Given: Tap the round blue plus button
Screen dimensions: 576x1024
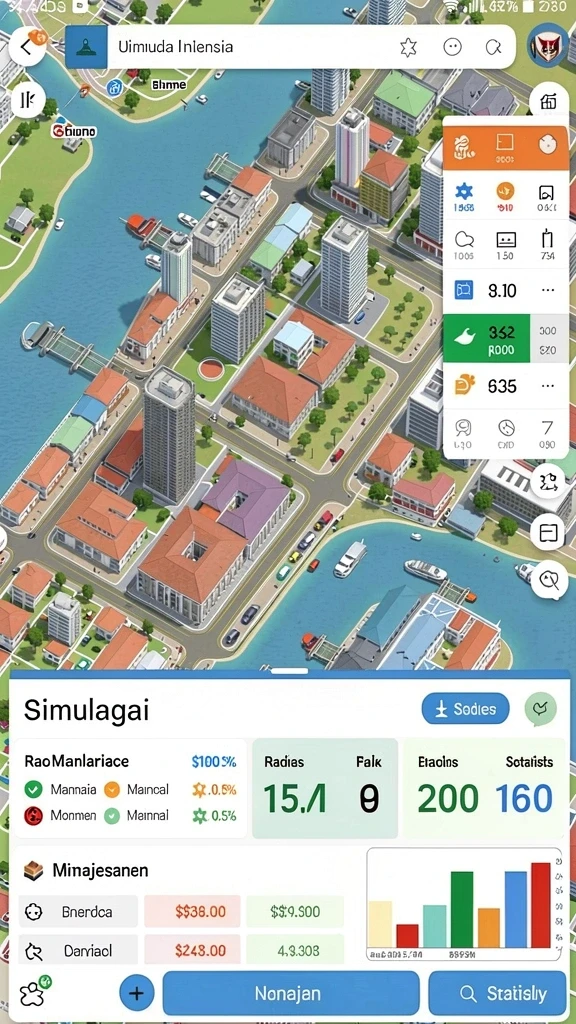Looking at the screenshot, I should (x=136, y=993).
